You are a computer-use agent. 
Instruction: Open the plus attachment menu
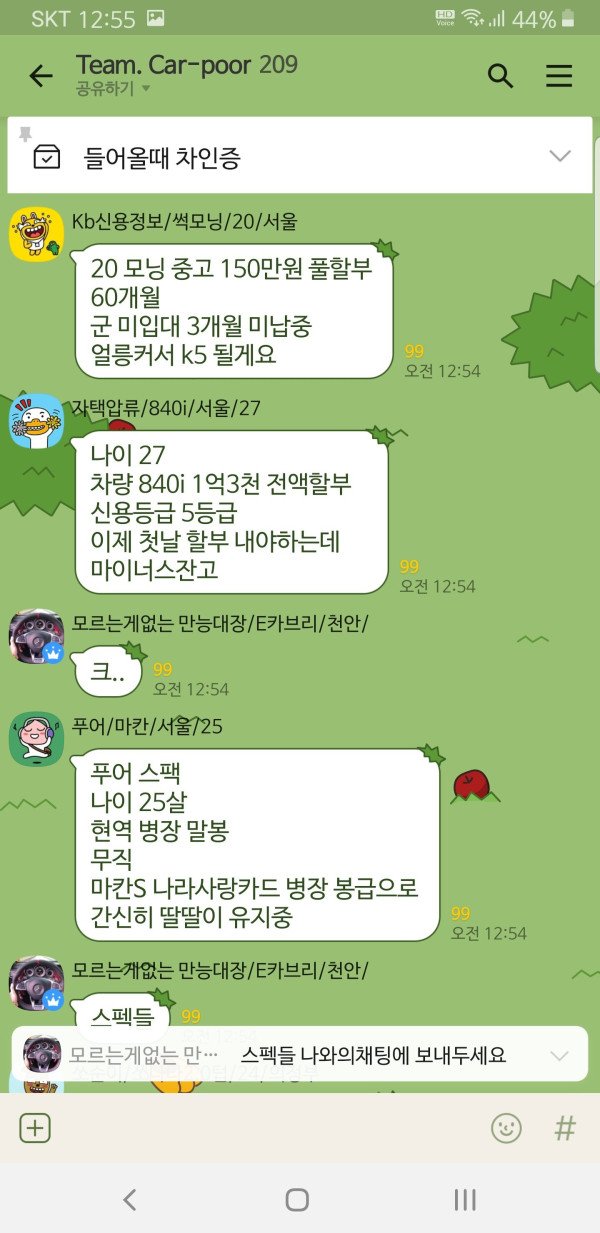pos(35,1128)
